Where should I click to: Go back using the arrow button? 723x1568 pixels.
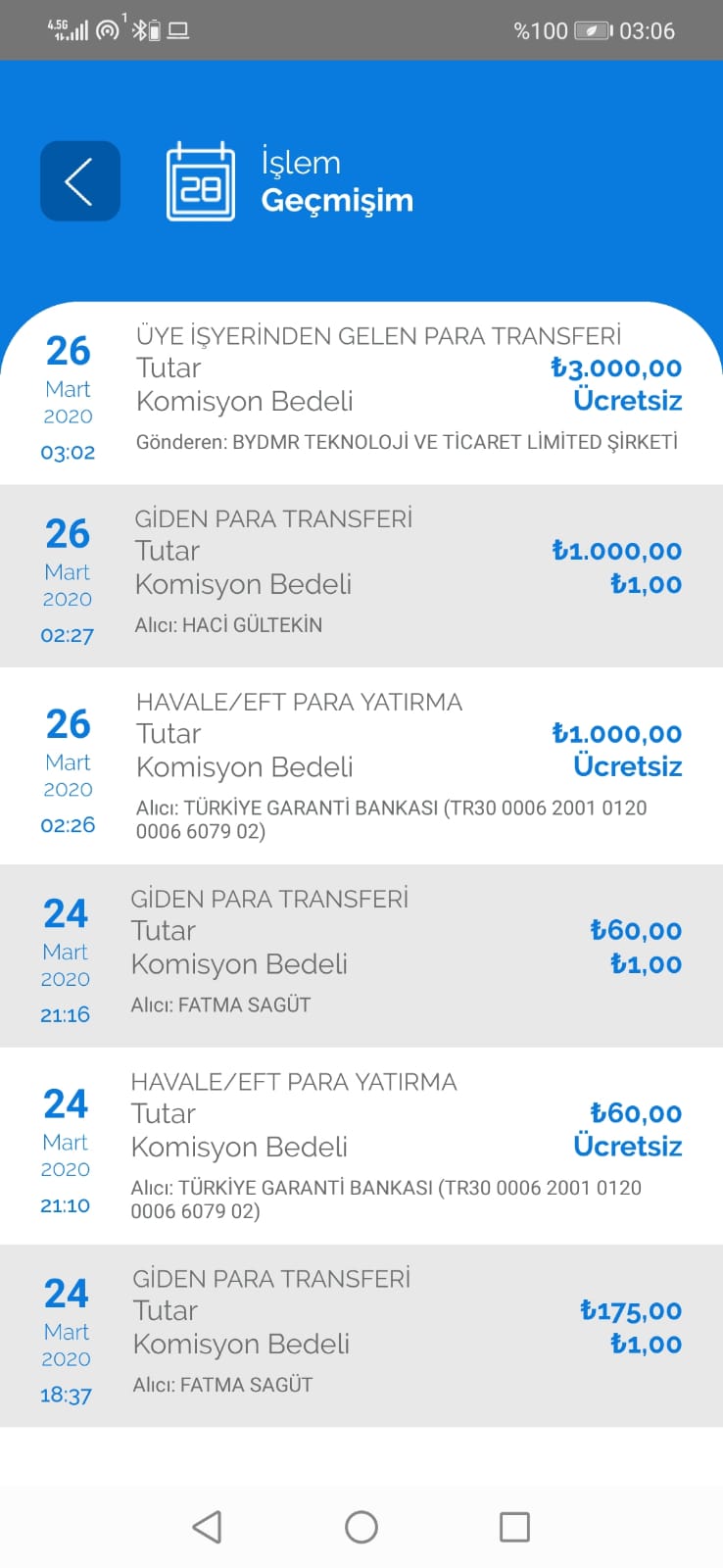80,180
